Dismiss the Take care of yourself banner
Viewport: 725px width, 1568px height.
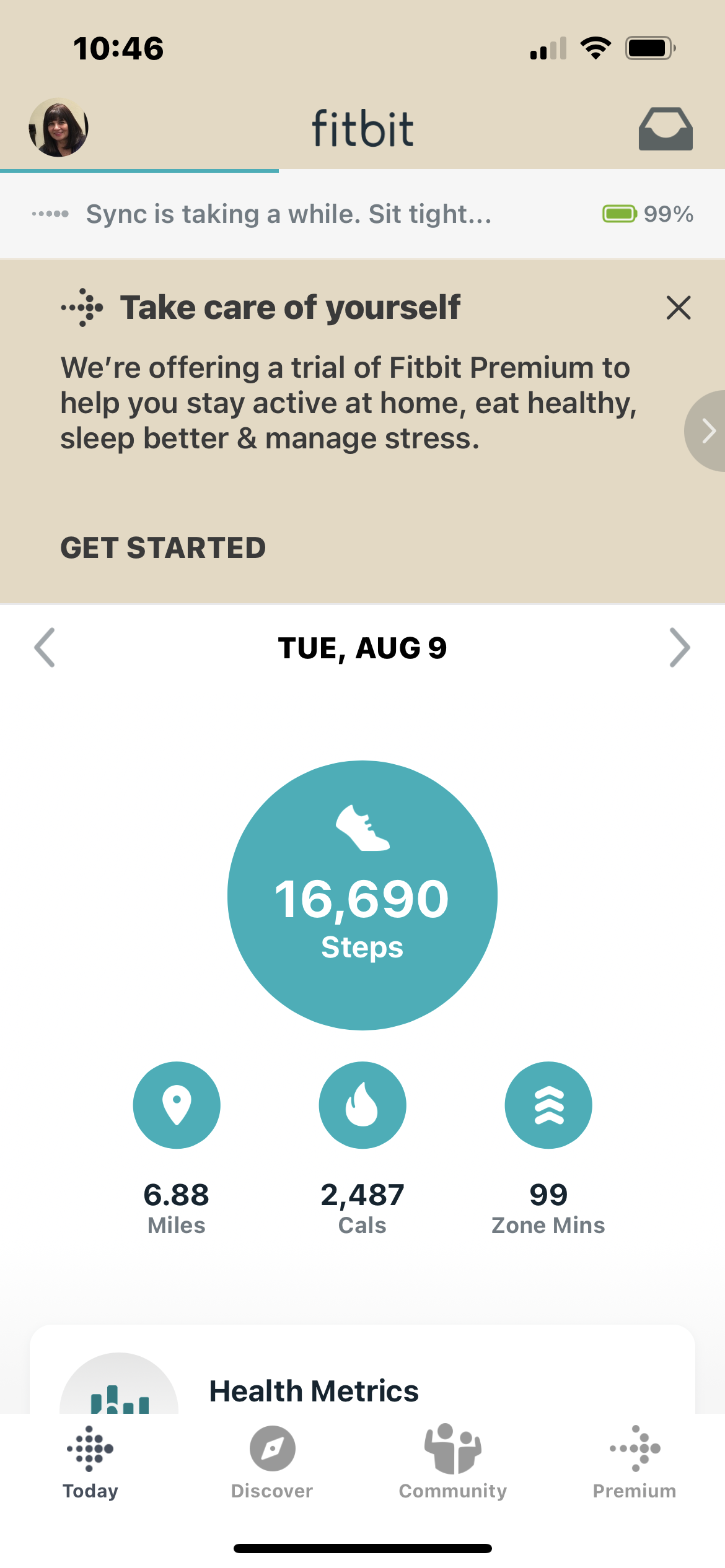click(679, 308)
